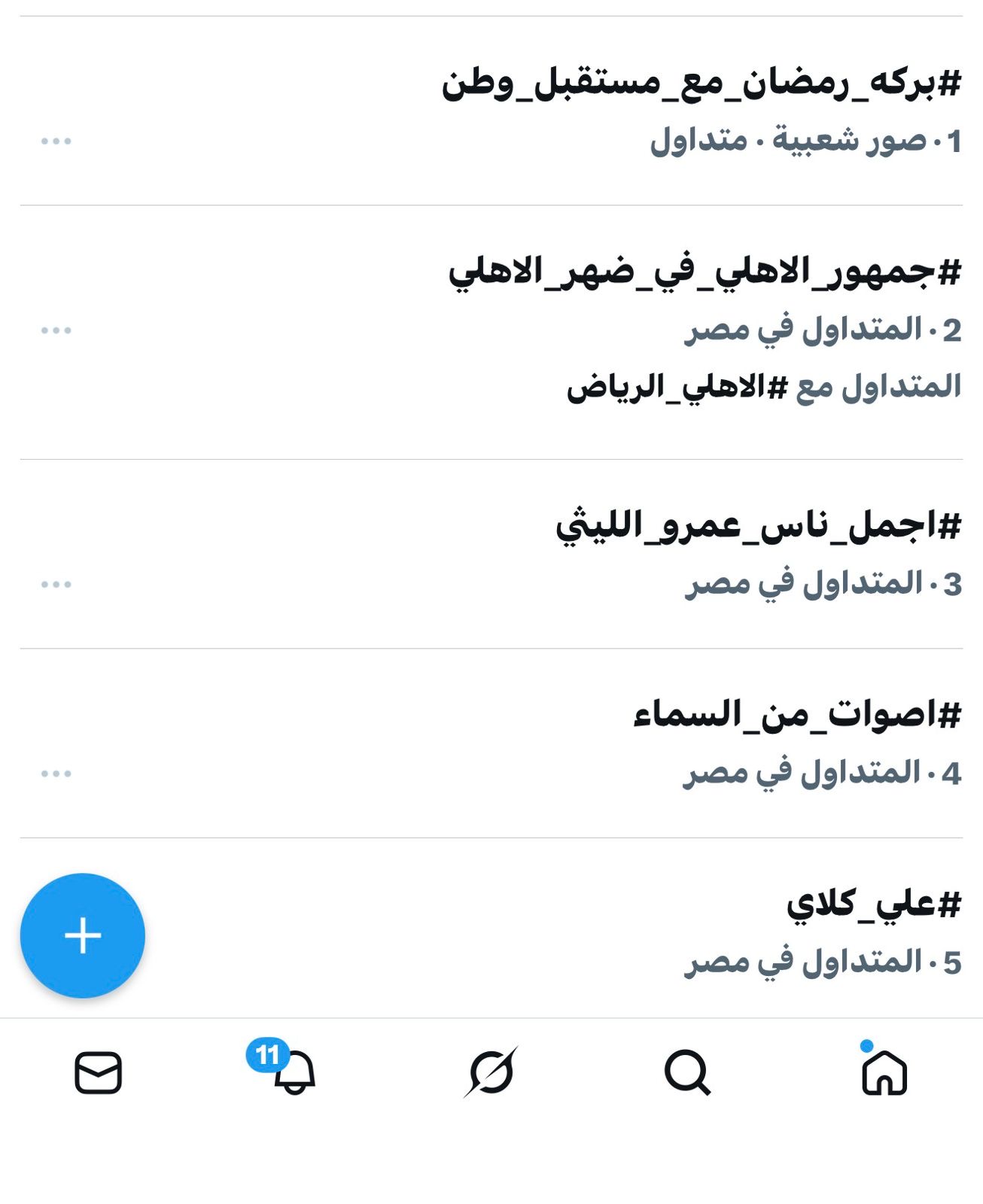Go to the Home tab
The height and width of the screenshot is (1204, 983).
click(x=884, y=1072)
